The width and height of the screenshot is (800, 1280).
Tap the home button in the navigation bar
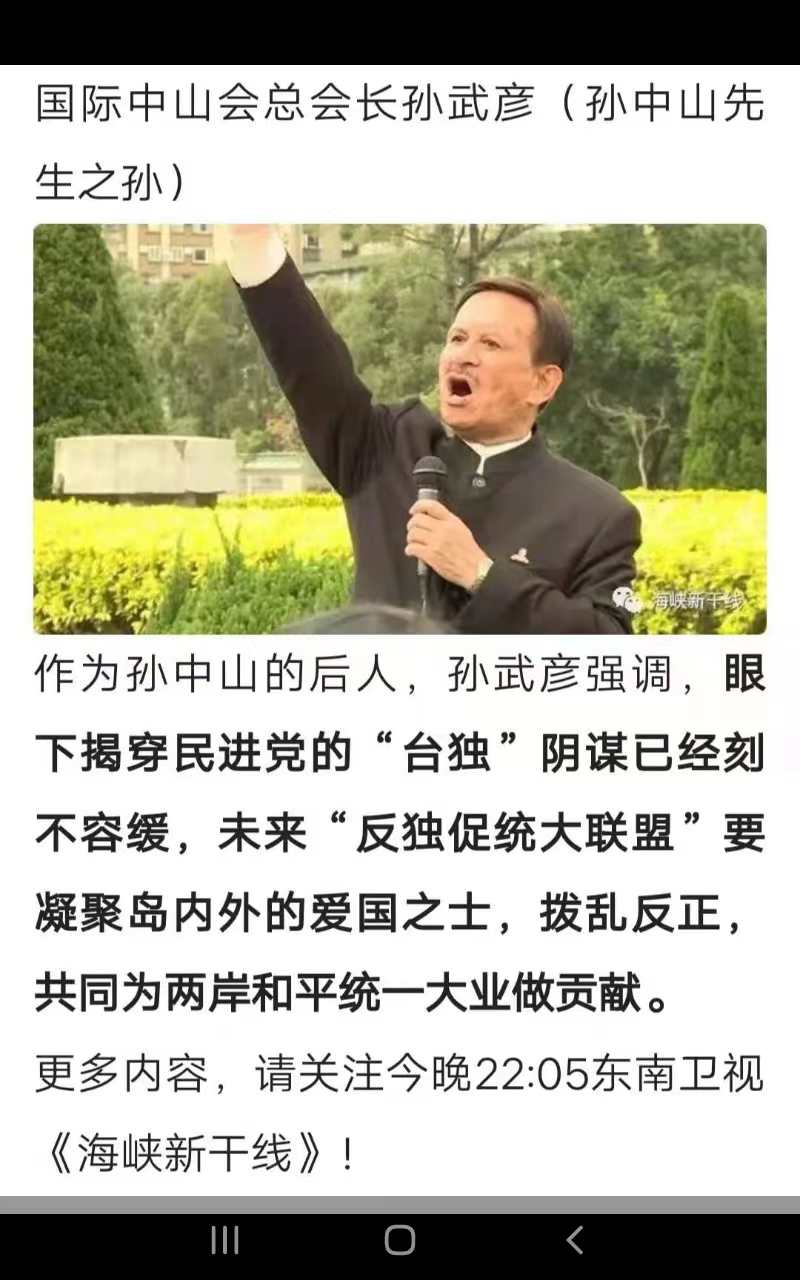click(x=400, y=1241)
